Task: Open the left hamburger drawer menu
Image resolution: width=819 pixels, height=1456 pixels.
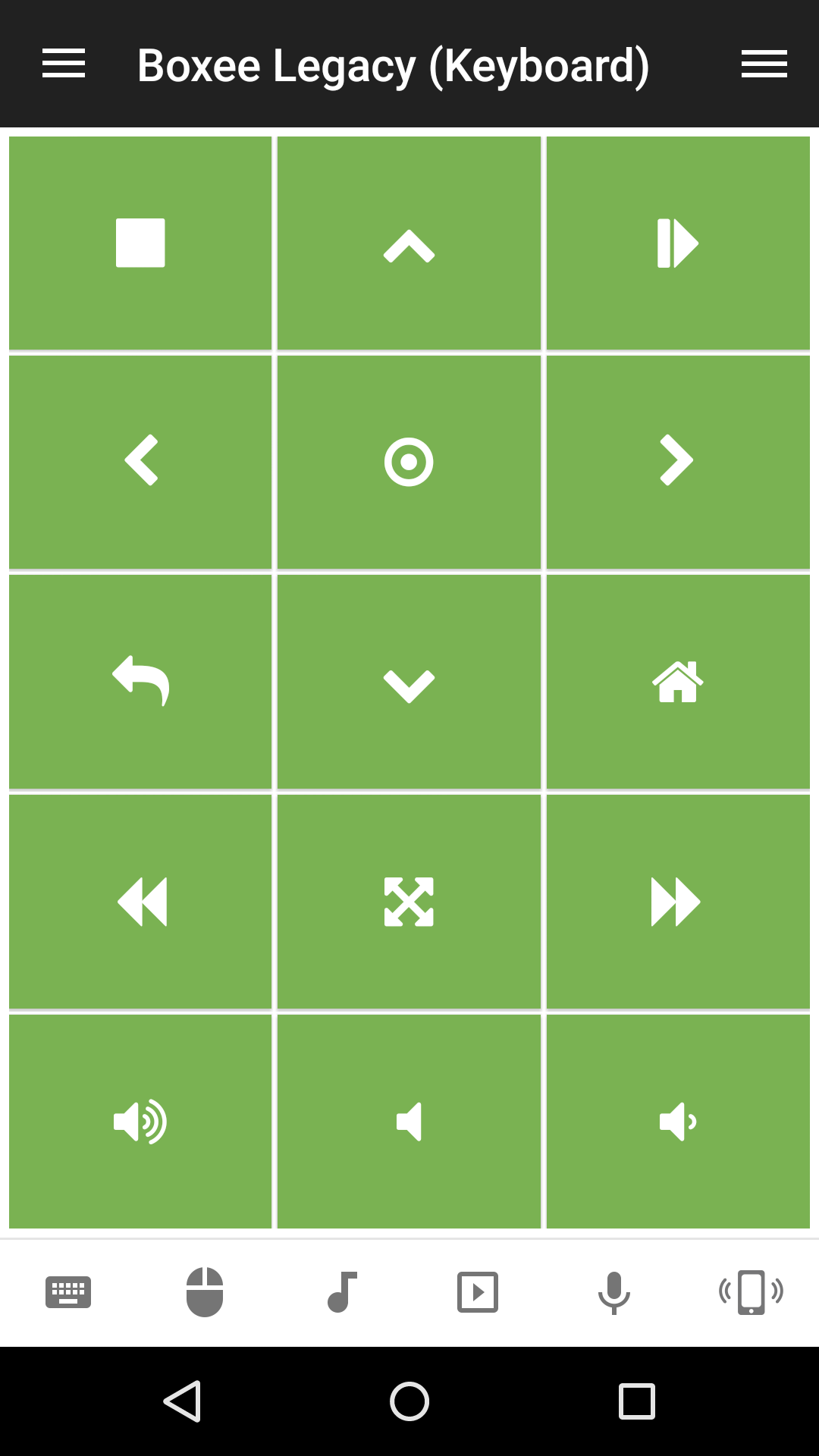Action: click(64, 64)
